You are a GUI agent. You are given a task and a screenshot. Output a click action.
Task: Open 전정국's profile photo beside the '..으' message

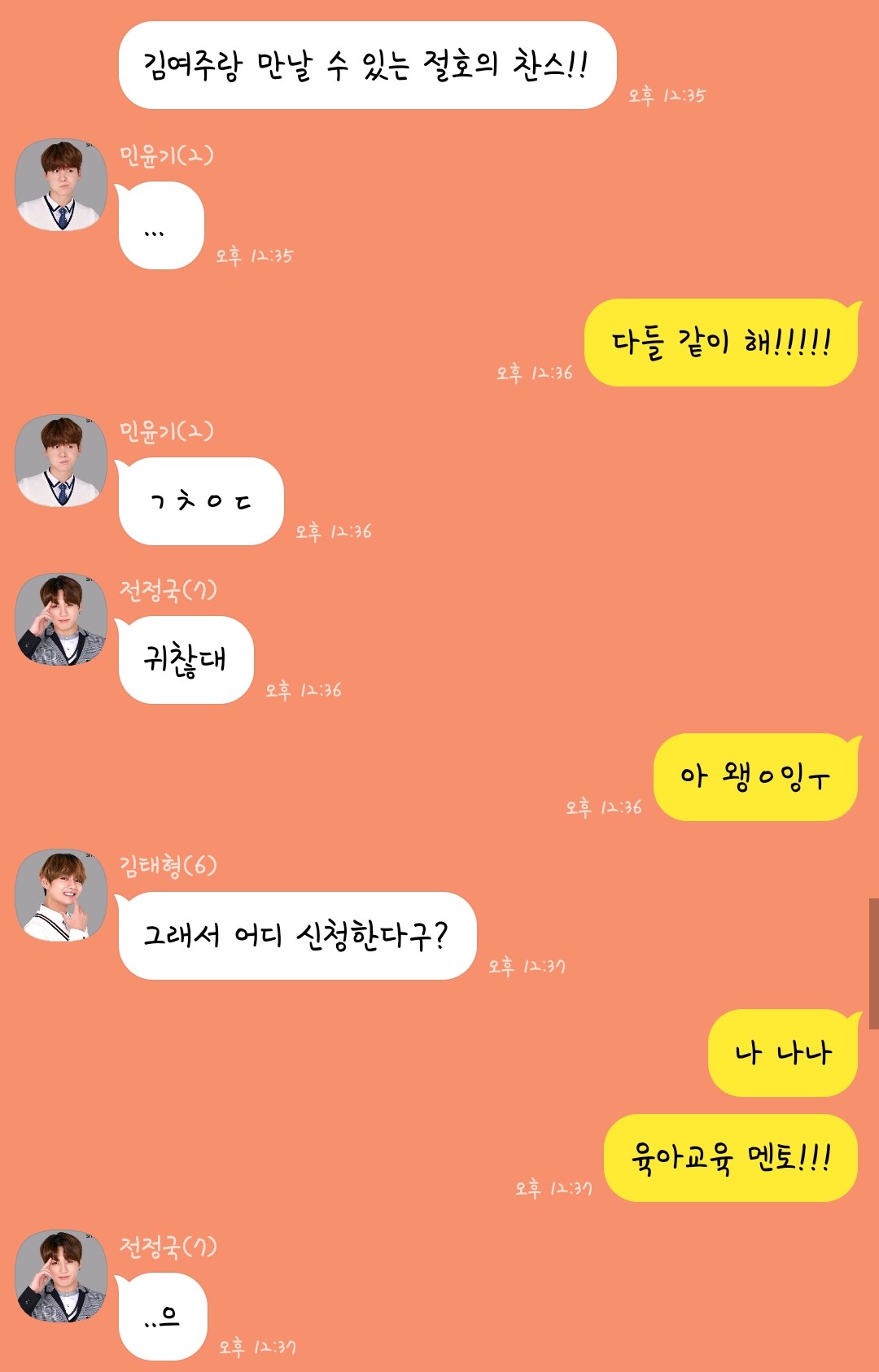[61, 1275]
